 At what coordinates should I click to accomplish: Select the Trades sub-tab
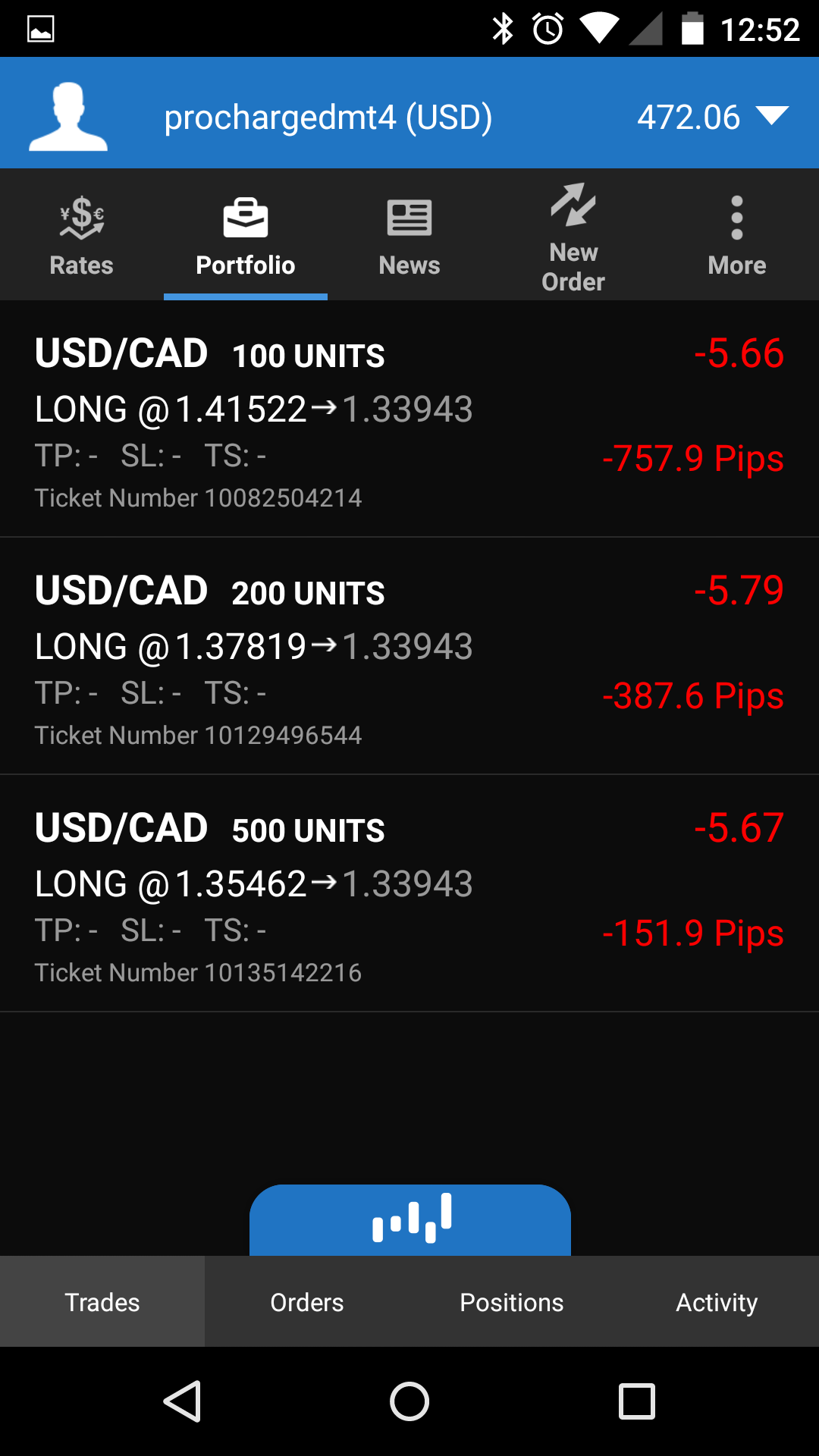pos(102,1302)
